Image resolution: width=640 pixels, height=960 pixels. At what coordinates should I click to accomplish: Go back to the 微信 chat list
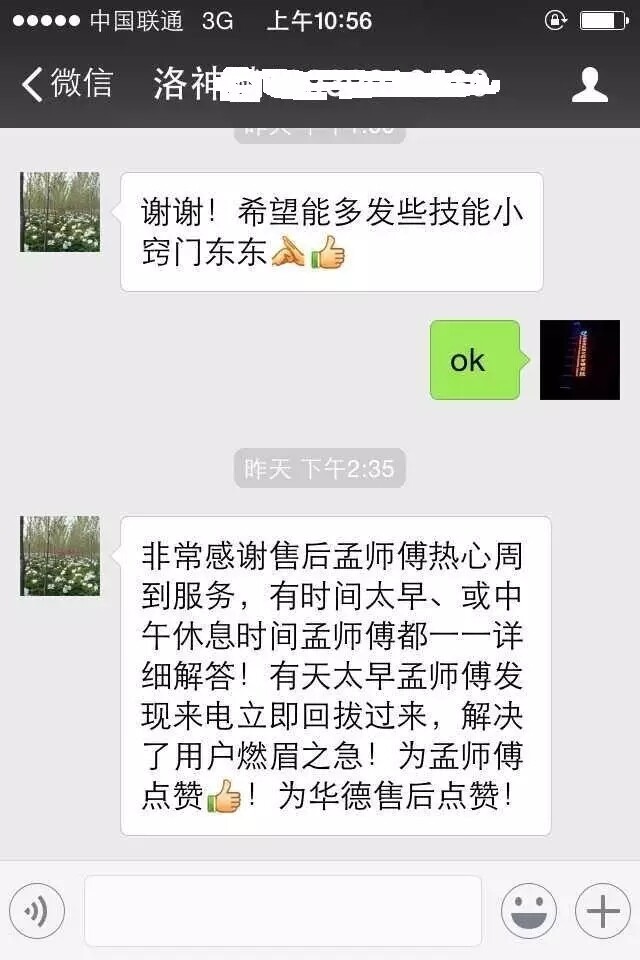[x=66, y=84]
